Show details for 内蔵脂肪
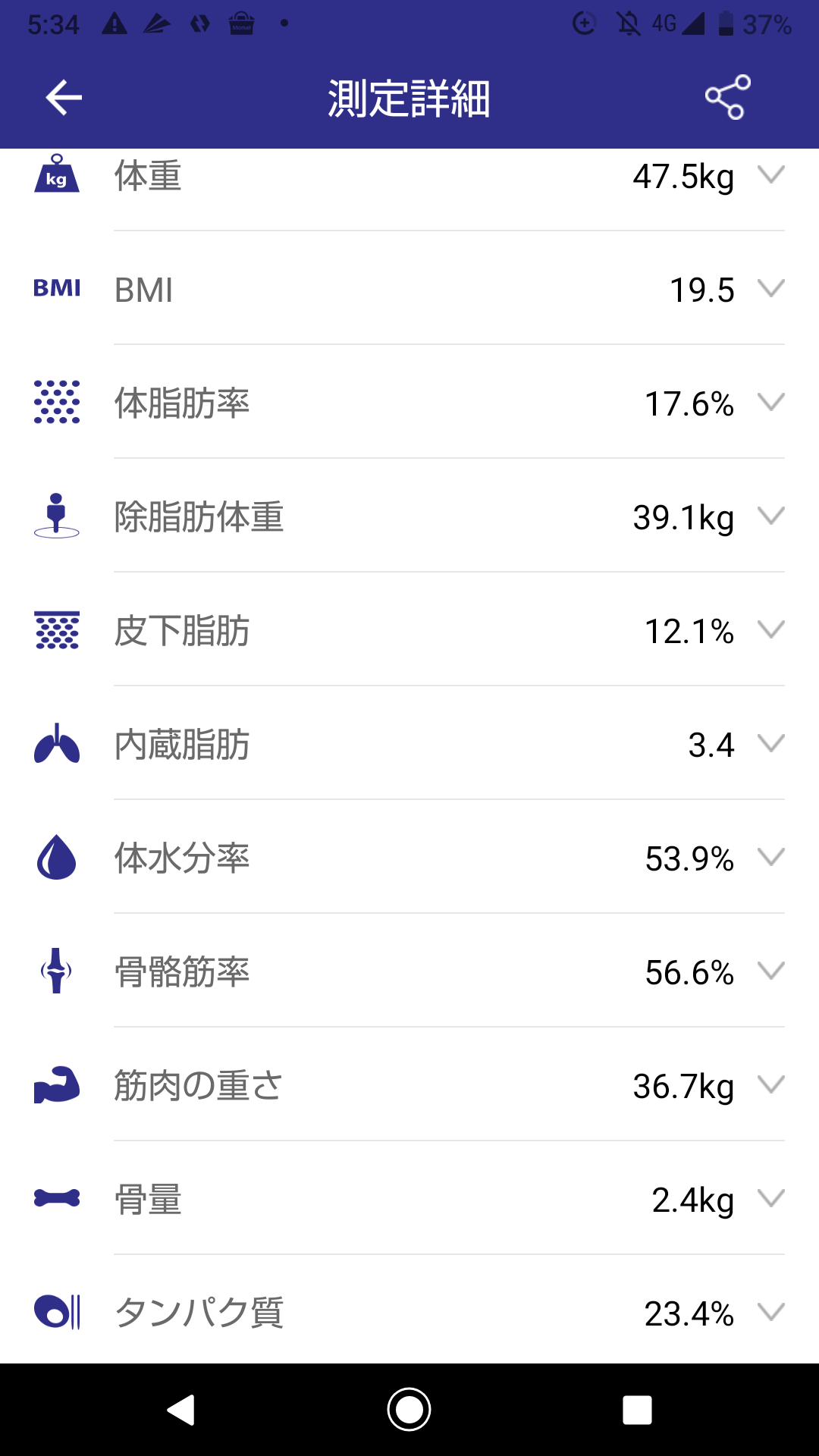 (409, 744)
